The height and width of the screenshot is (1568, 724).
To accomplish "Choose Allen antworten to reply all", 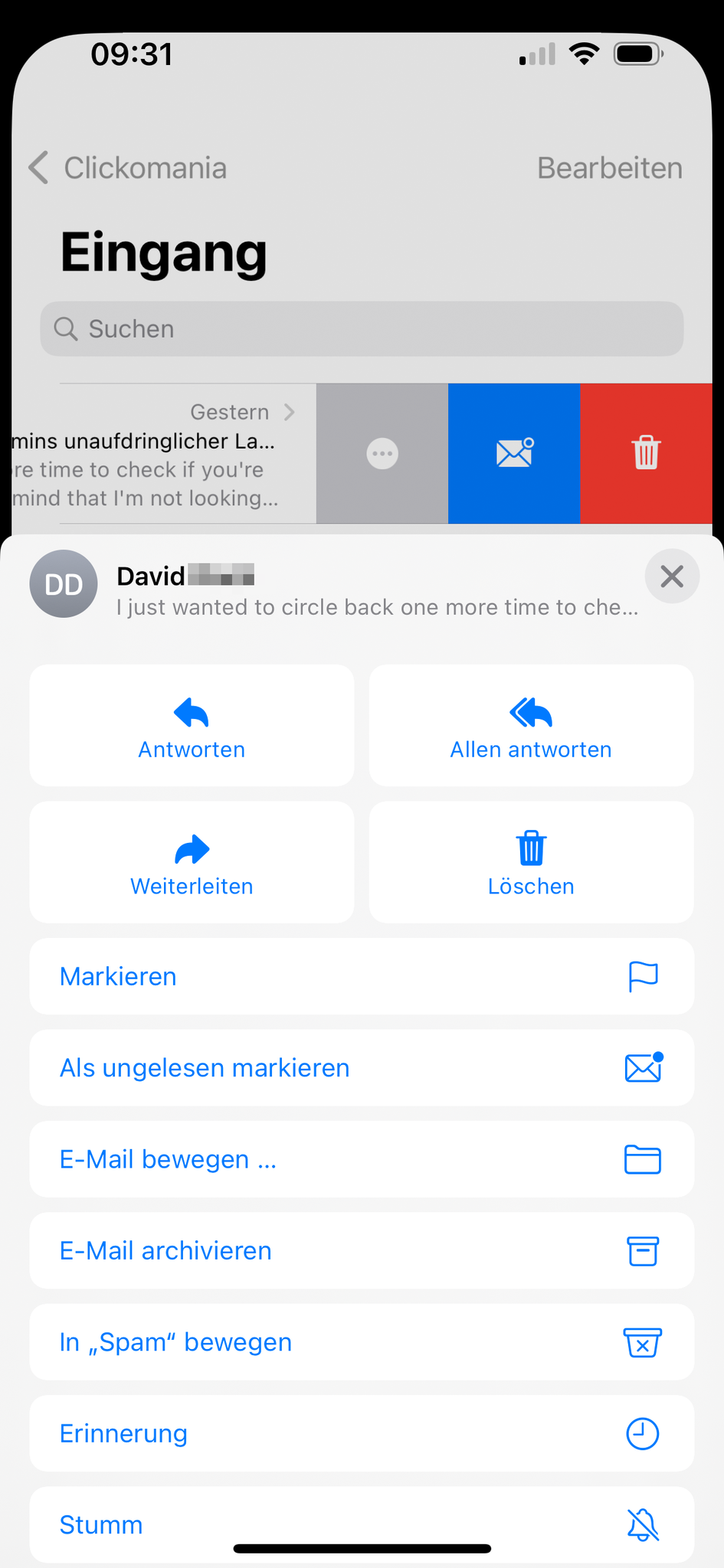I will point(531,726).
